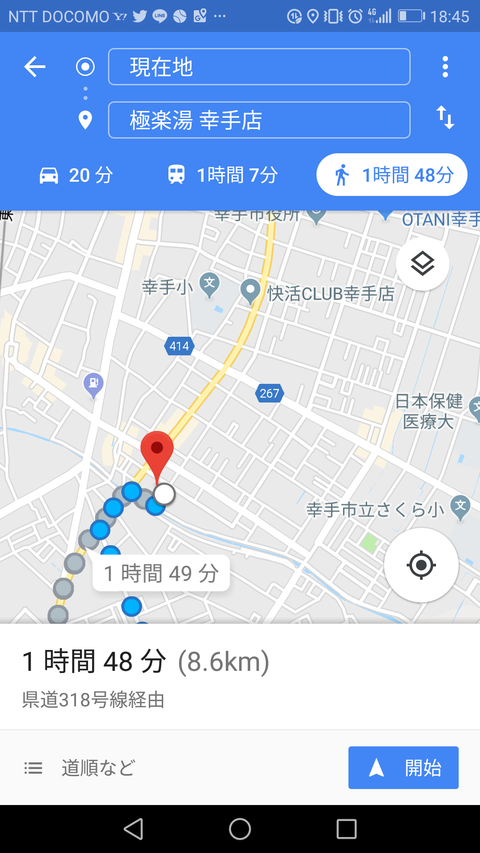Select the alternate 1時間 49分 route

[161, 573]
